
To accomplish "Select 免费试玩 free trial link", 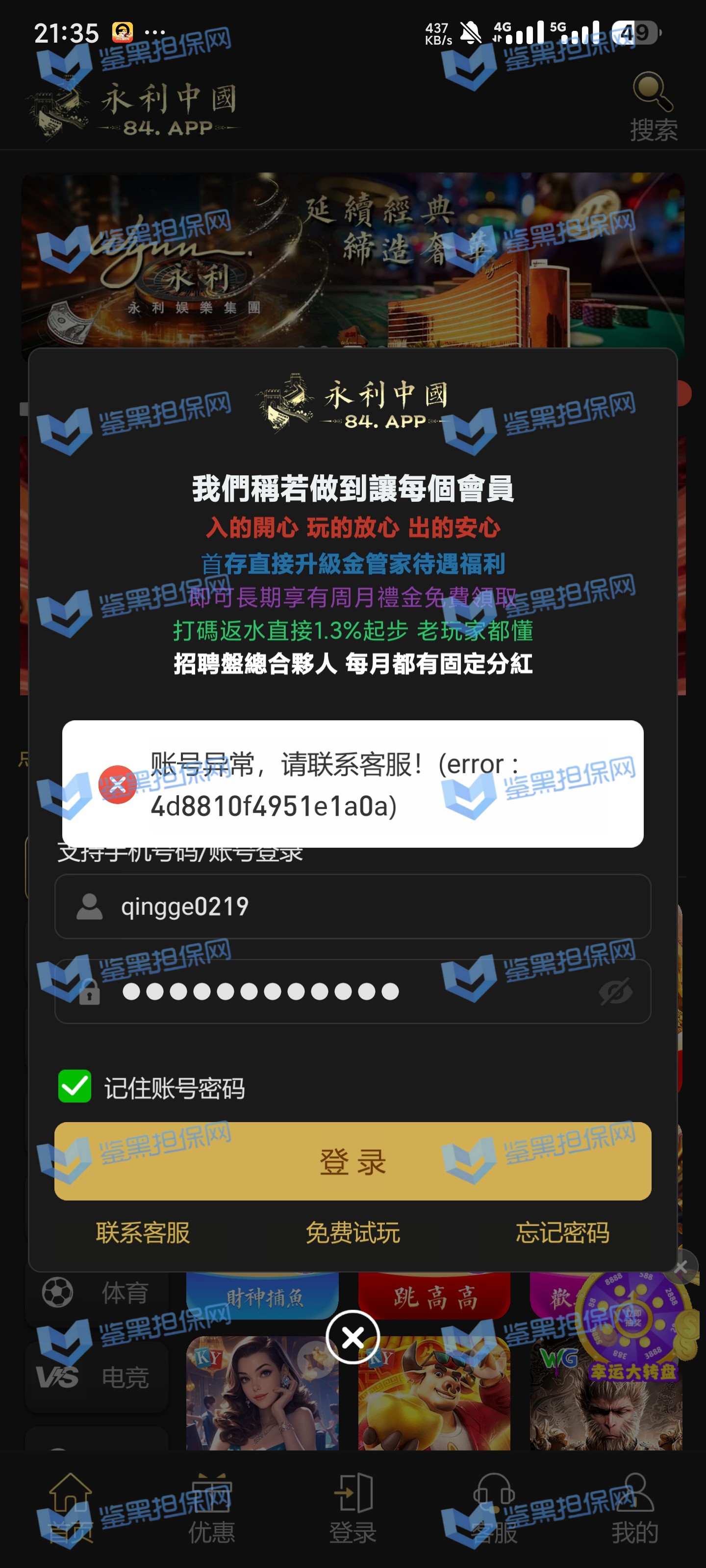I will tap(353, 1233).
